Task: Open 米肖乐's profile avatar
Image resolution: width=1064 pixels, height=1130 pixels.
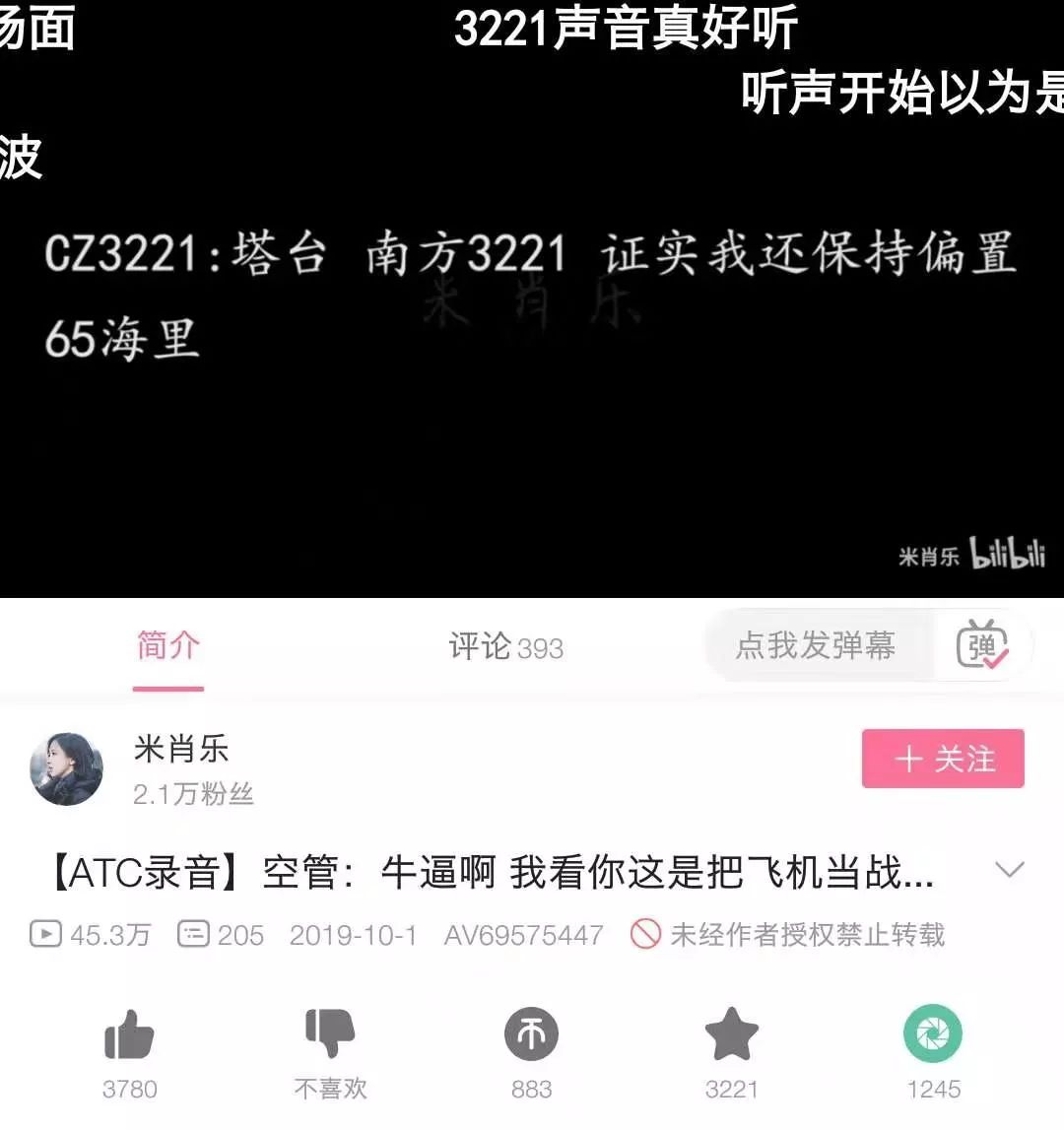Action: click(x=66, y=768)
